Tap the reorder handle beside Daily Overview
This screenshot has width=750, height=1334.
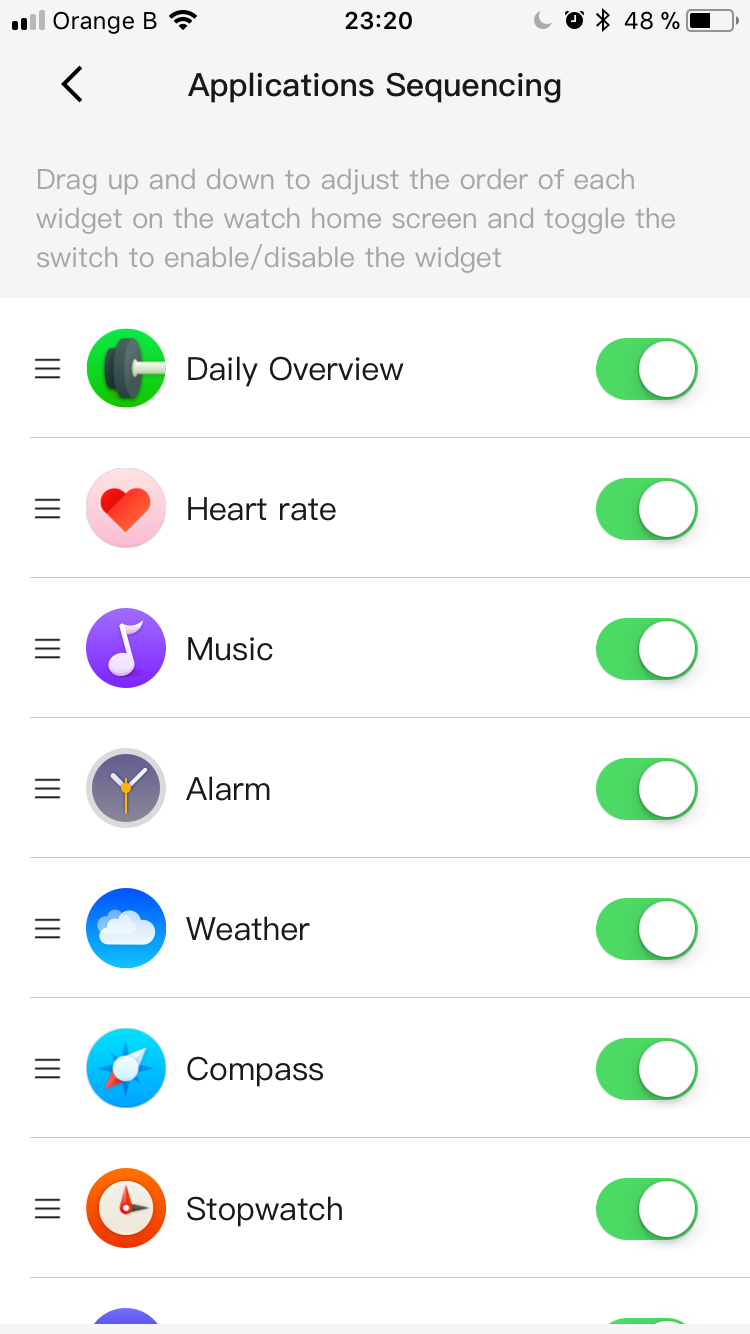coord(48,369)
